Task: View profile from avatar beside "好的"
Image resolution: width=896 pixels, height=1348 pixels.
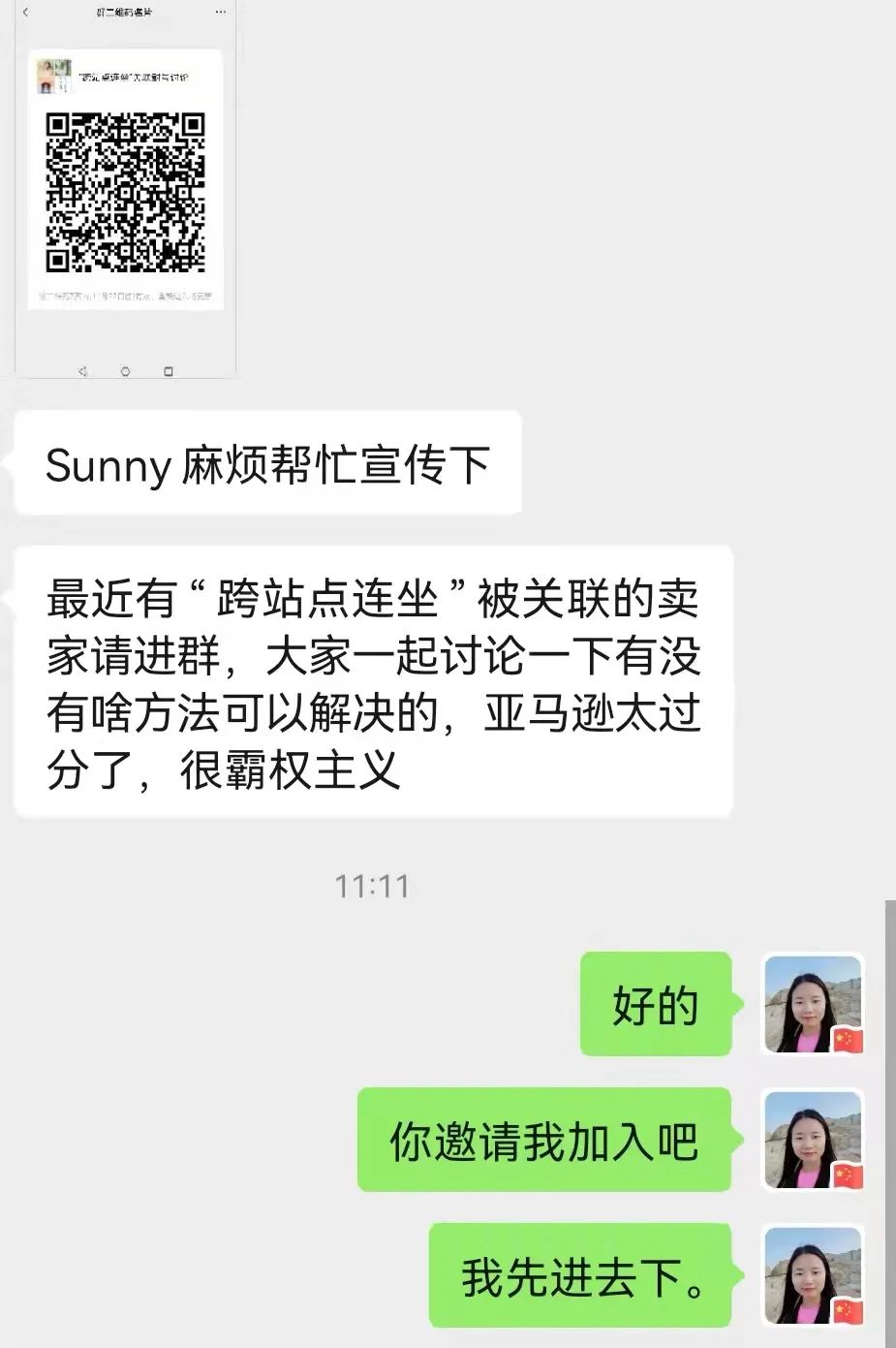Action: [x=813, y=1004]
